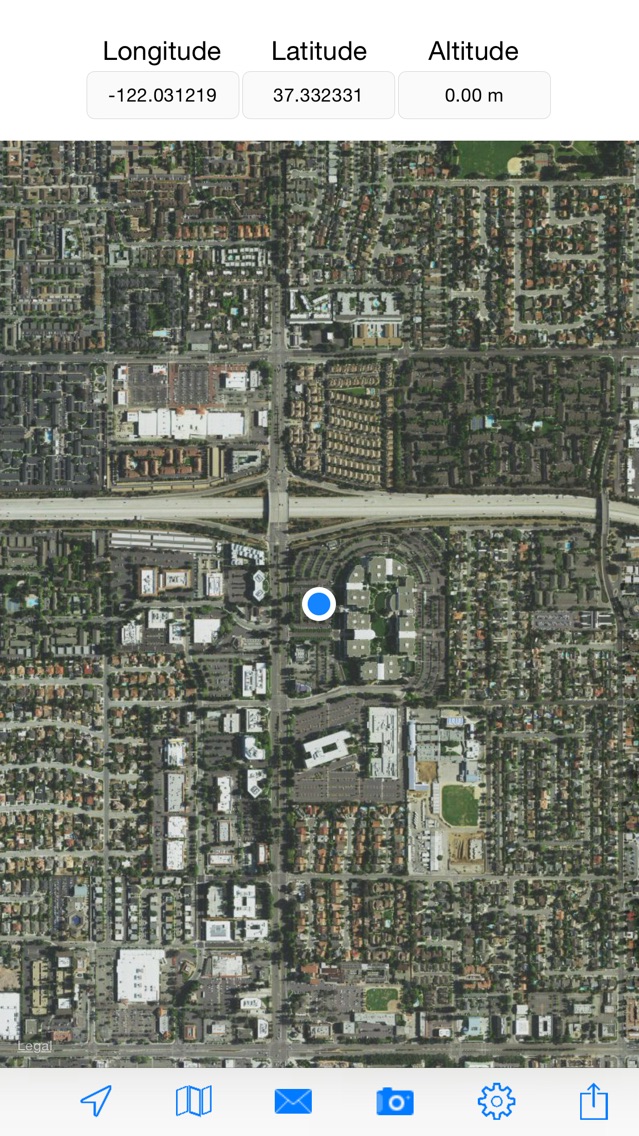
Task: Open the camera icon
Action: (x=395, y=1102)
